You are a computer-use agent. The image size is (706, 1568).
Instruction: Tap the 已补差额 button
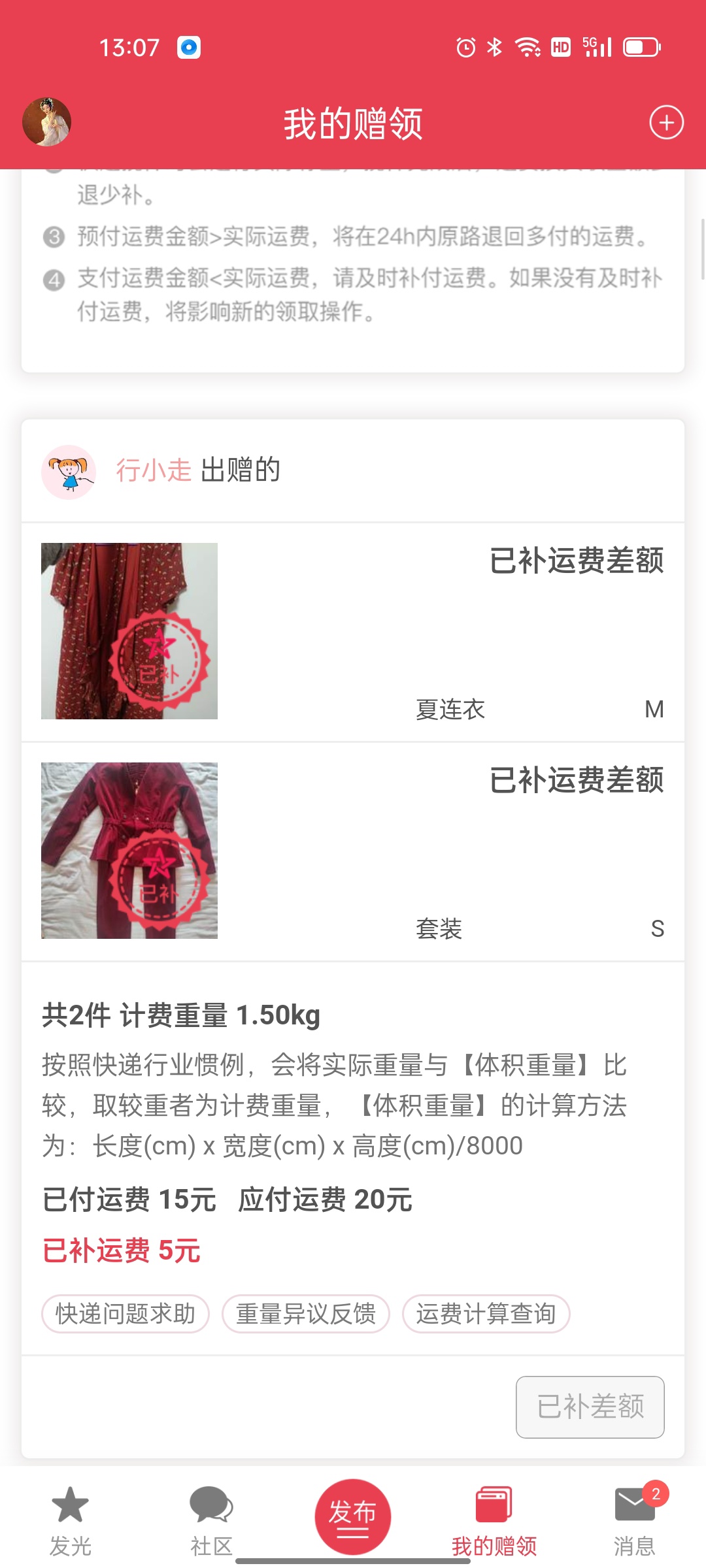coord(590,1407)
